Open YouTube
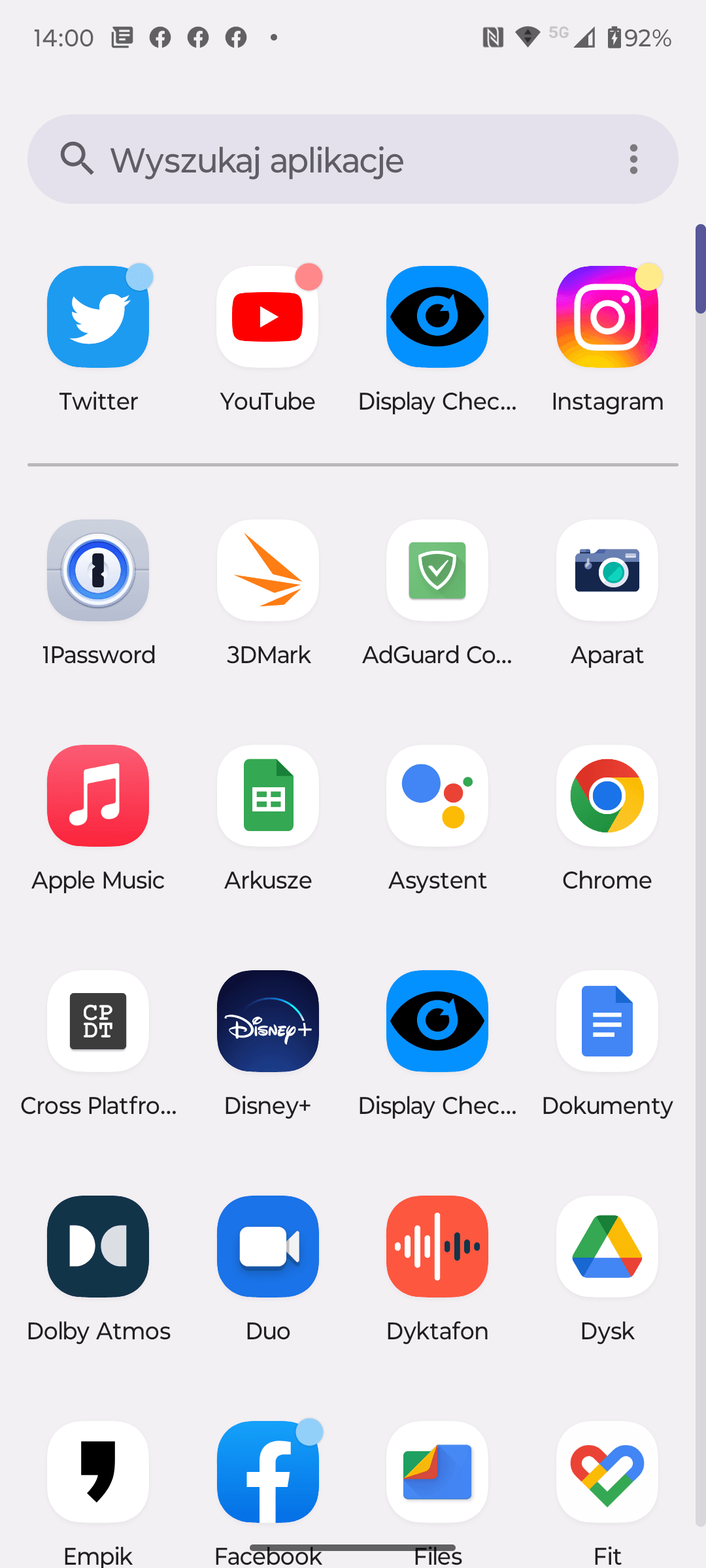Viewport: 706px width, 1568px height. tap(267, 318)
